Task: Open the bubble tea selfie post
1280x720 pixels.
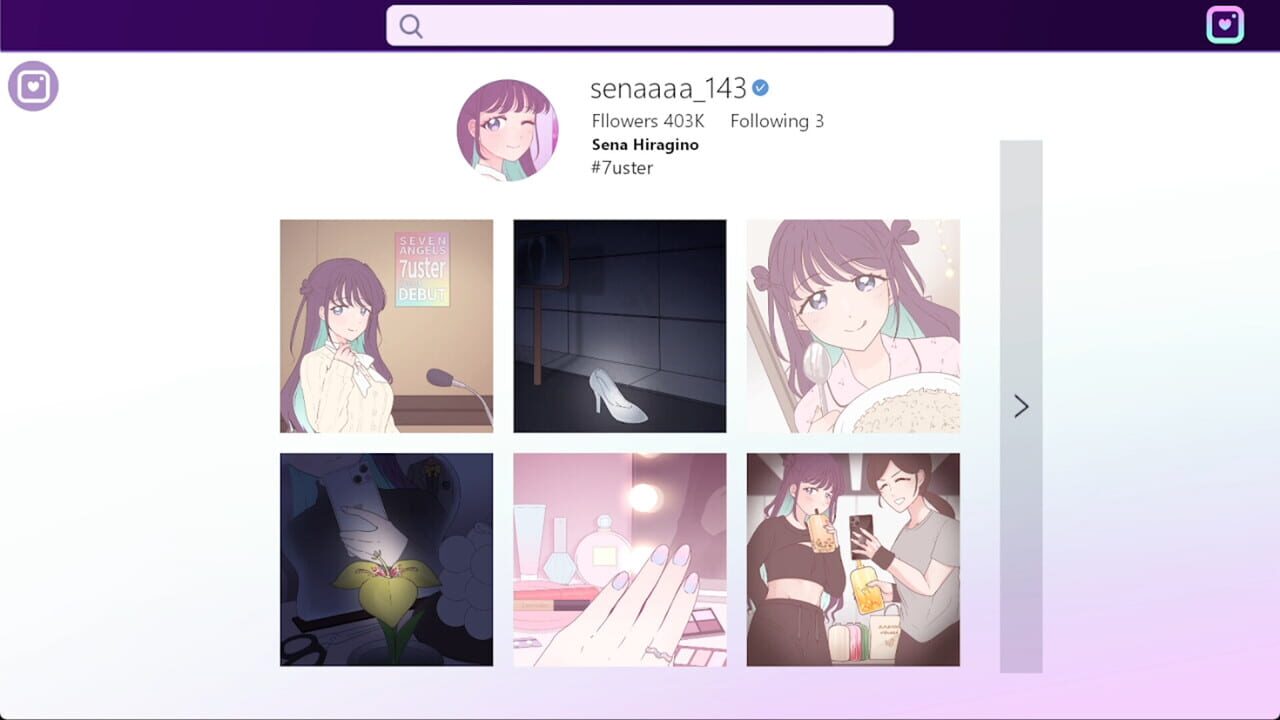Action: pyautogui.click(x=852, y=559)
